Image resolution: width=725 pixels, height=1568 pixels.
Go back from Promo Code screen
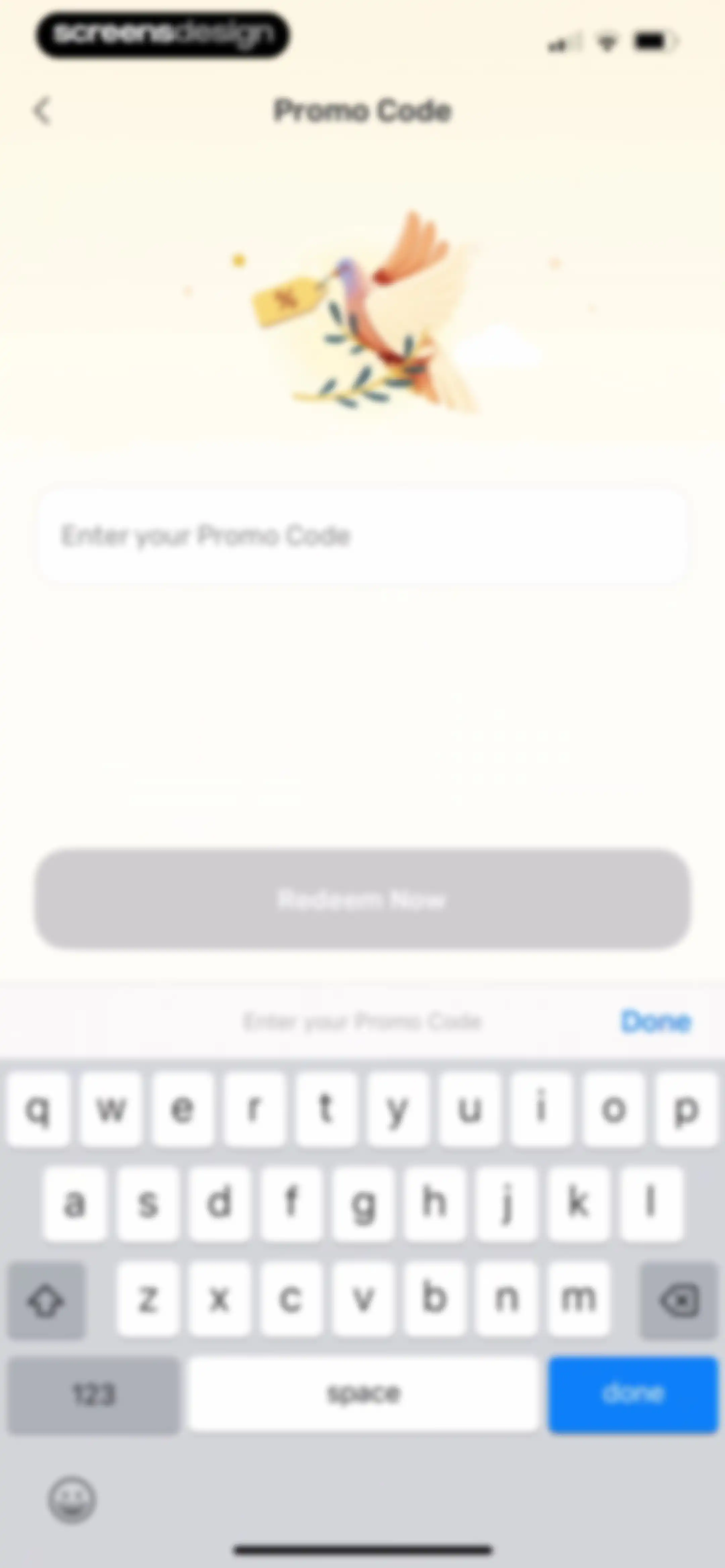42,111
